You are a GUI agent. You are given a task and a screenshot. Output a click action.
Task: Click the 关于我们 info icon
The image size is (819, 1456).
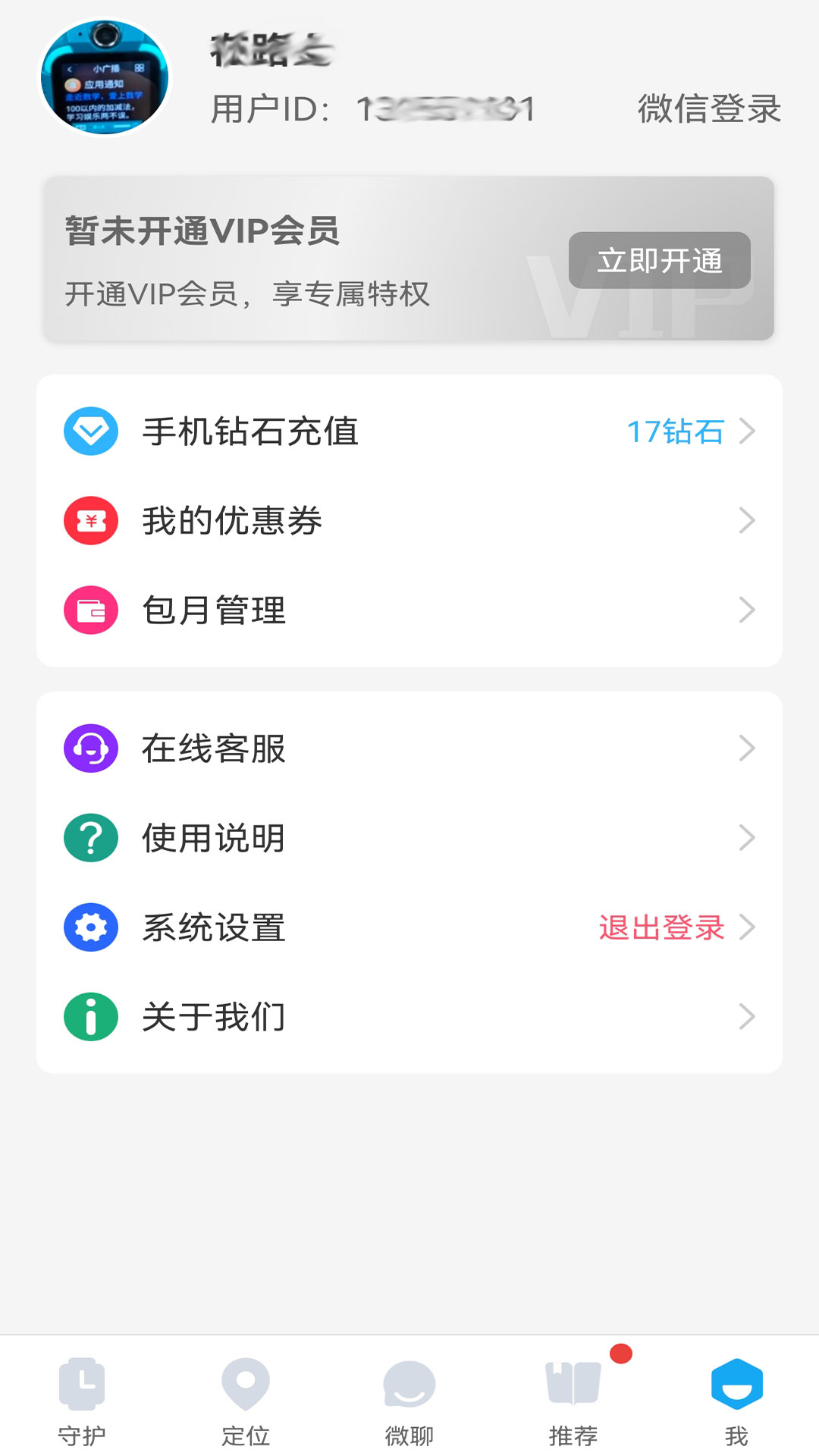(x=89, y=1017)
